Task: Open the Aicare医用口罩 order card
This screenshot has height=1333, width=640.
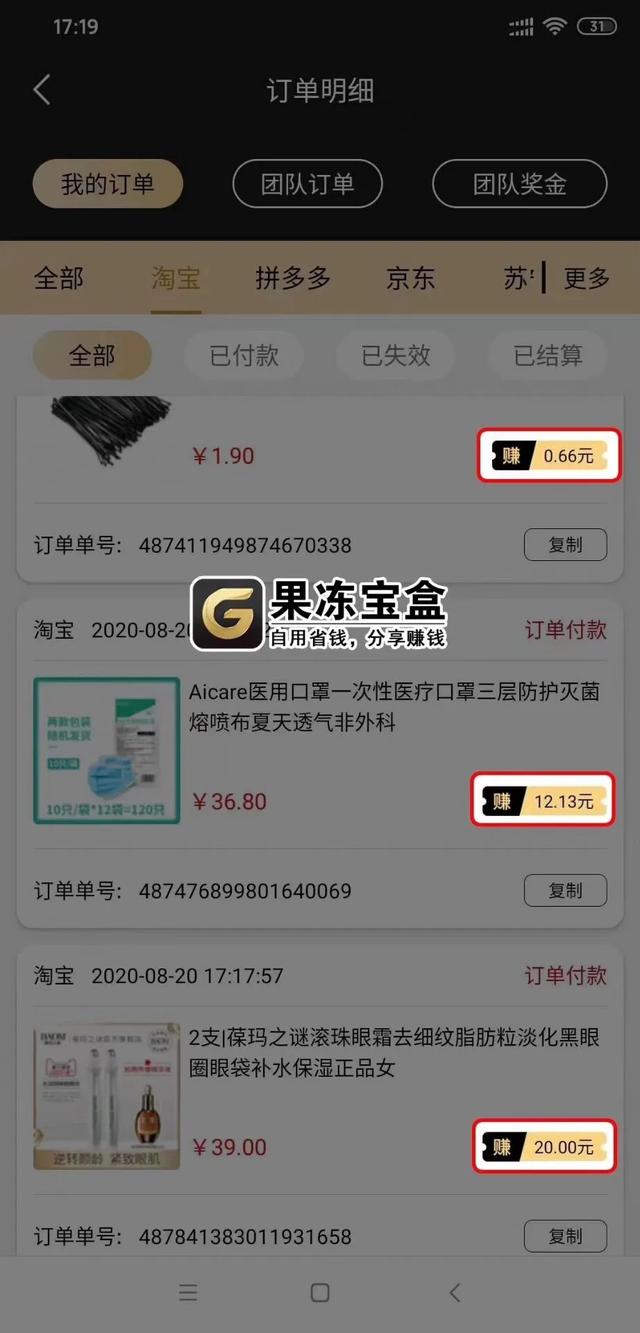Action: (393, 707)
